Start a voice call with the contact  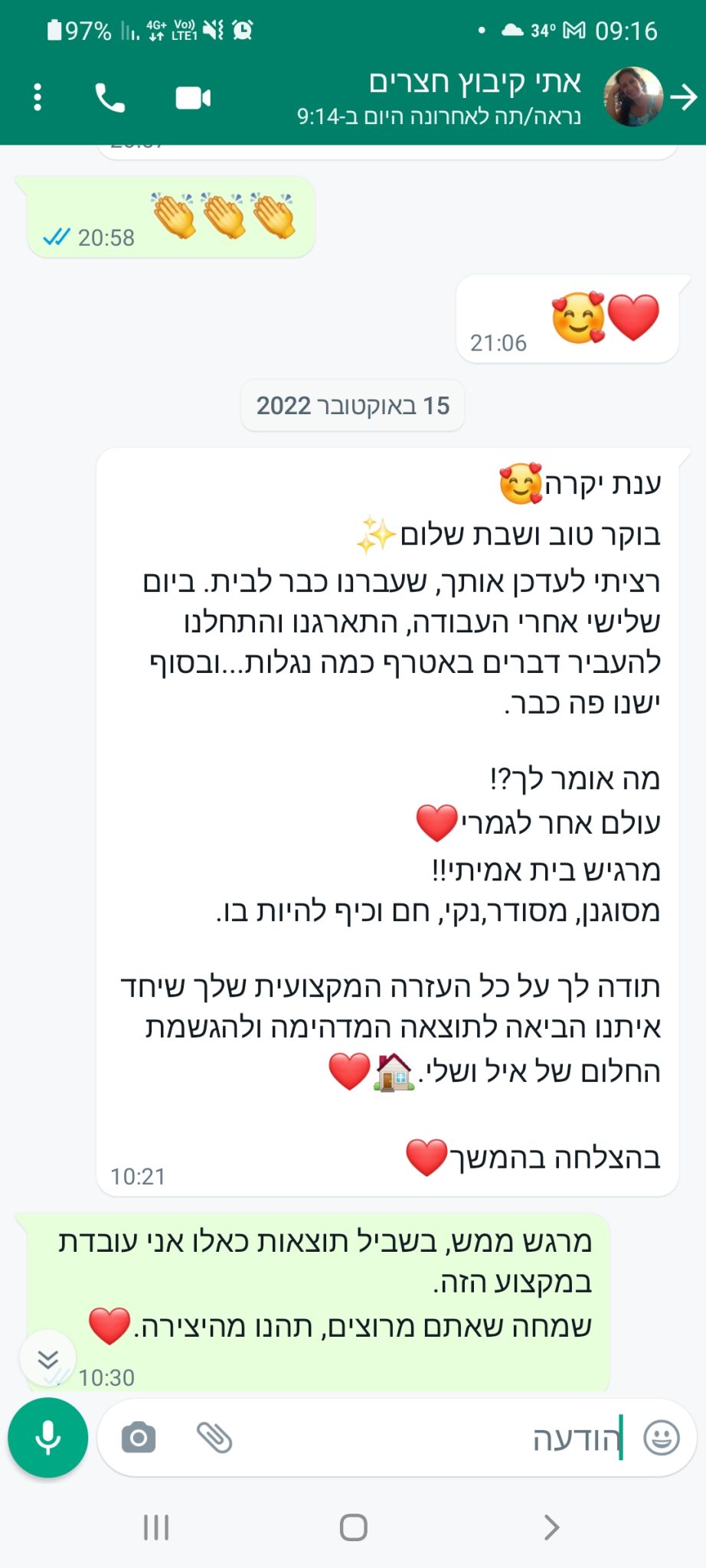click(x=110, y=98)
